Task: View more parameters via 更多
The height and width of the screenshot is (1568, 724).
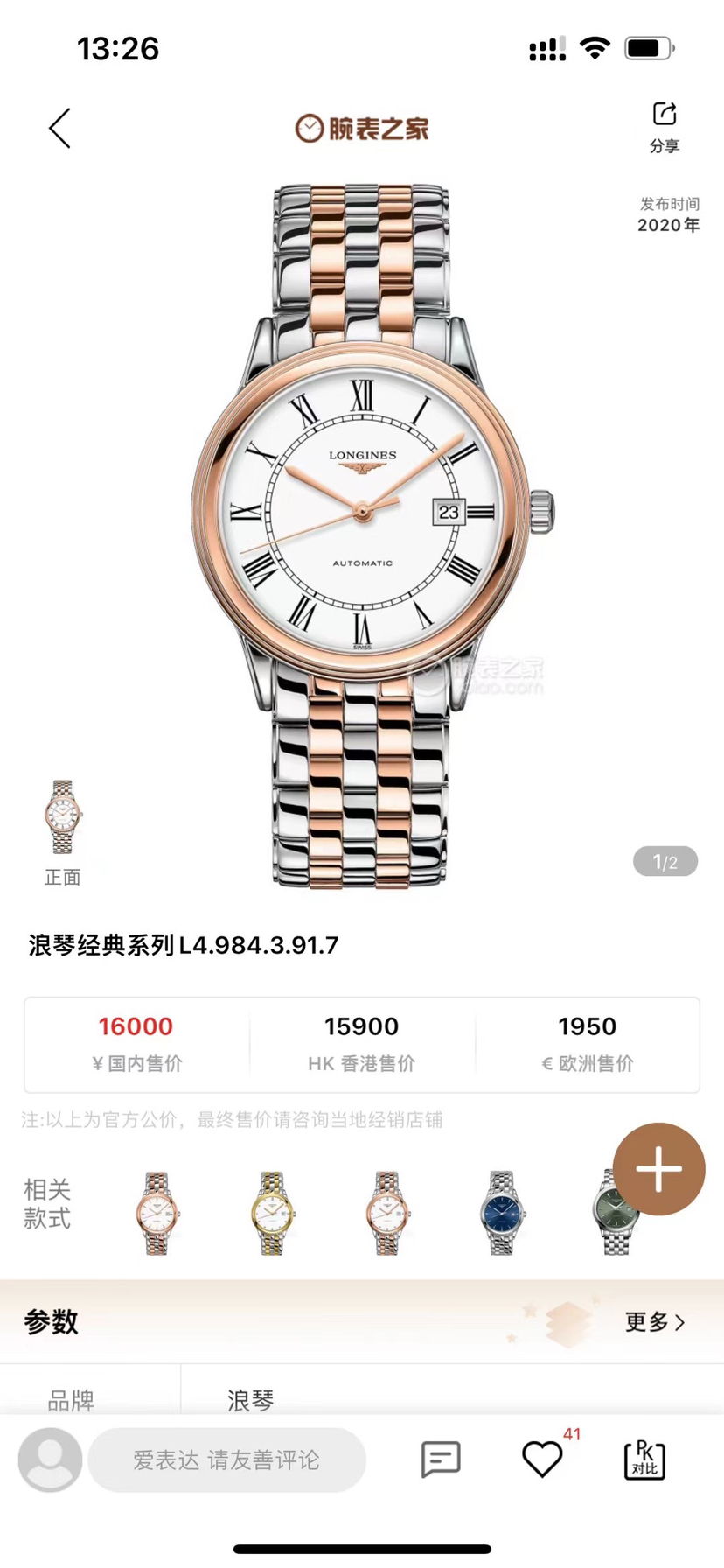Action: 654,1322
